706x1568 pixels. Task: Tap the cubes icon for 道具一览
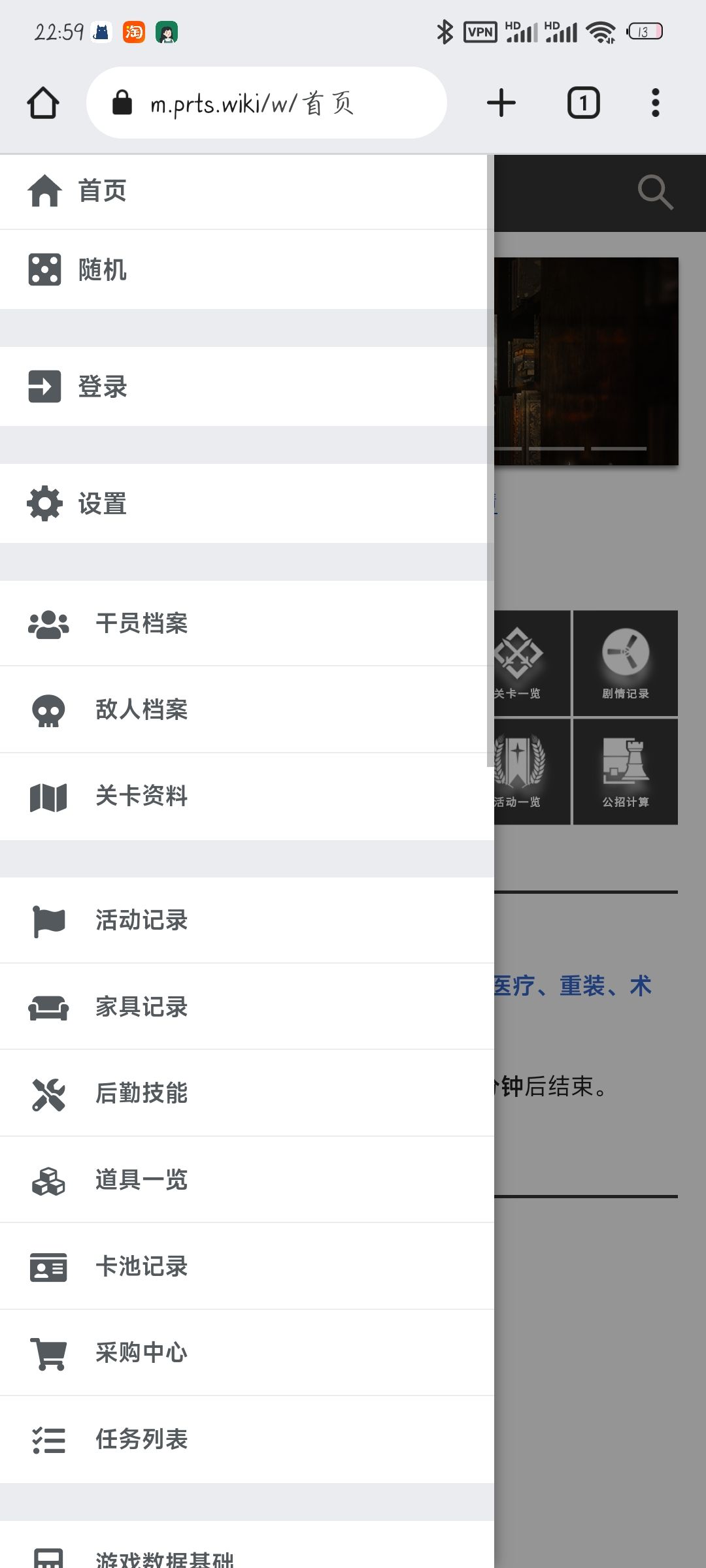(x=48, y=1179)
